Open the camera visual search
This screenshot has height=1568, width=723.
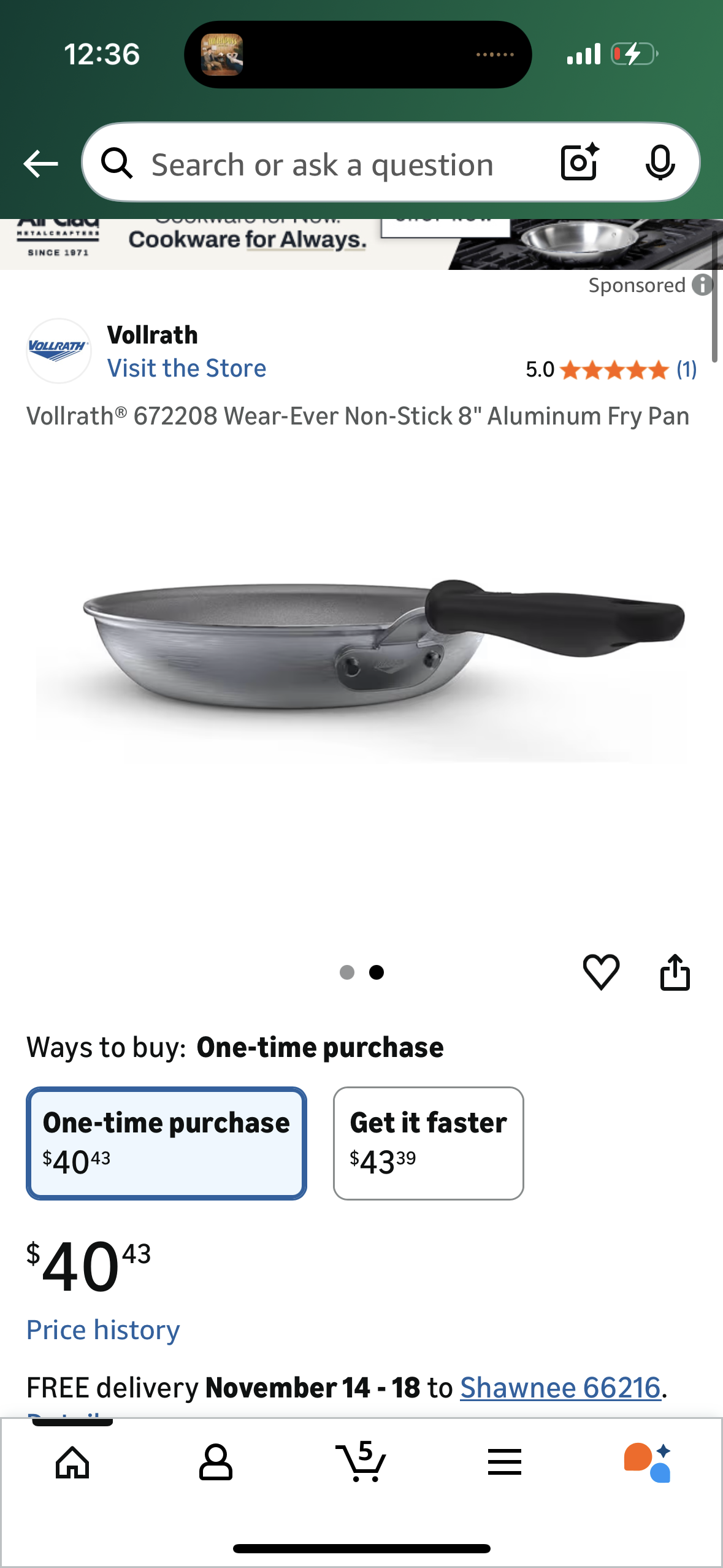[579, 163]
